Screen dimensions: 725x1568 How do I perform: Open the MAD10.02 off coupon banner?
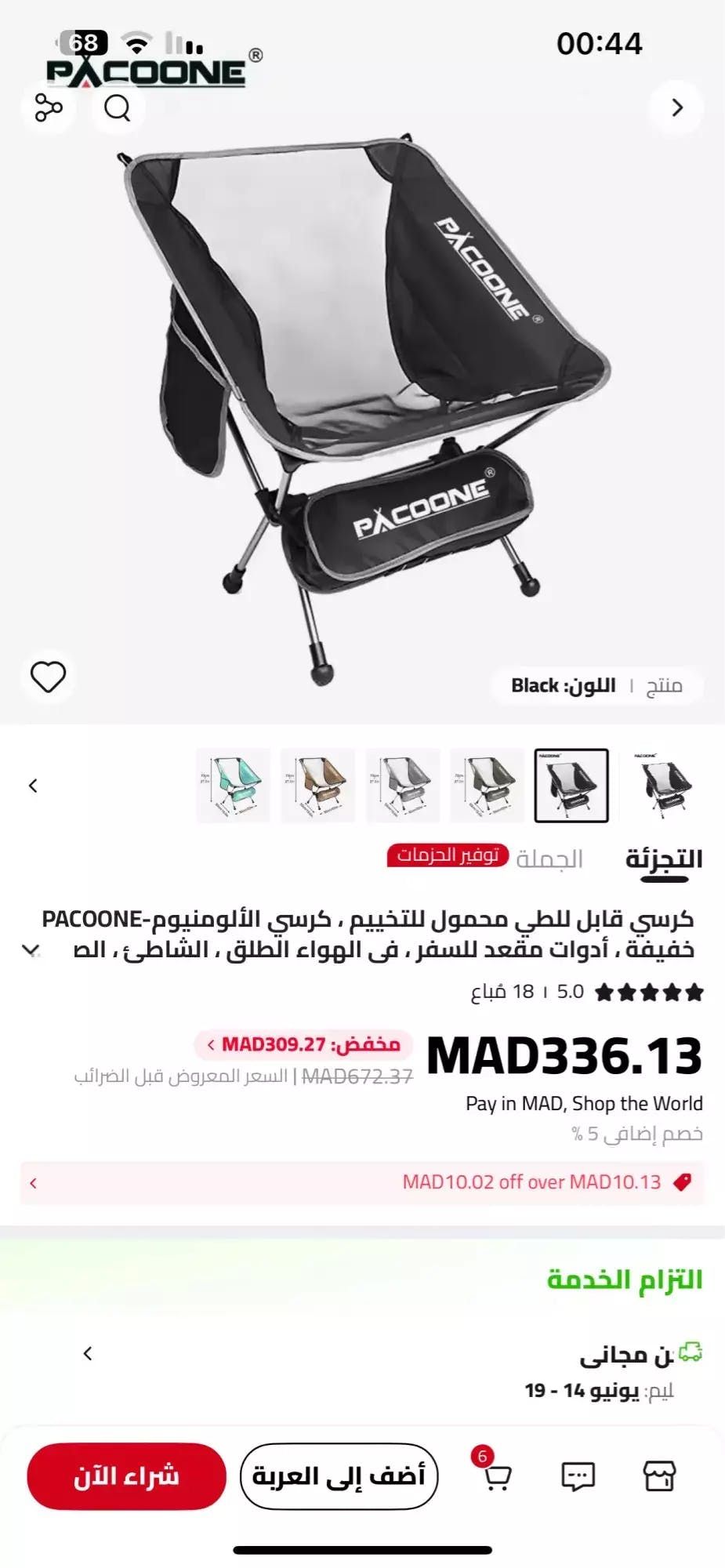point(362,1182)
